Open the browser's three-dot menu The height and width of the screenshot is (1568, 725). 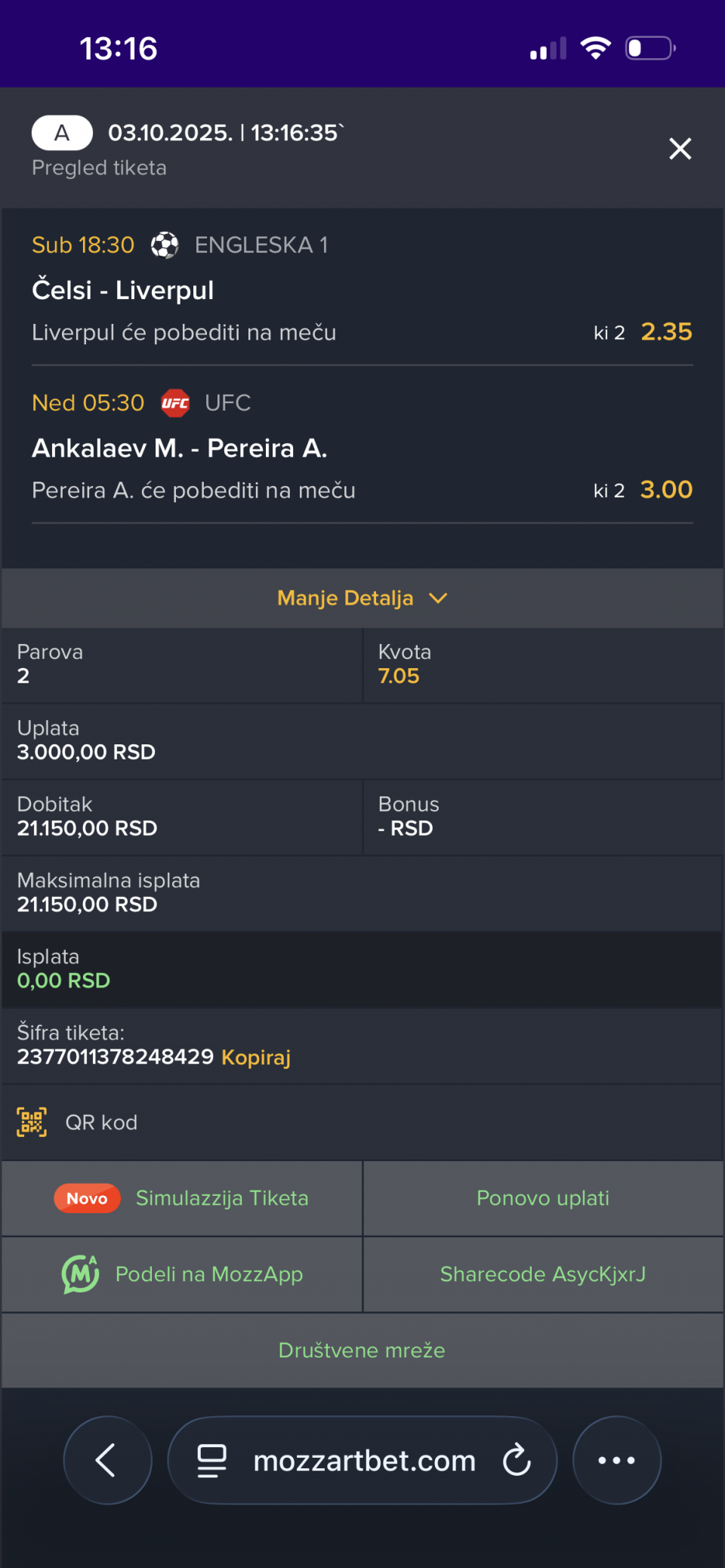tap(616, 1460)
